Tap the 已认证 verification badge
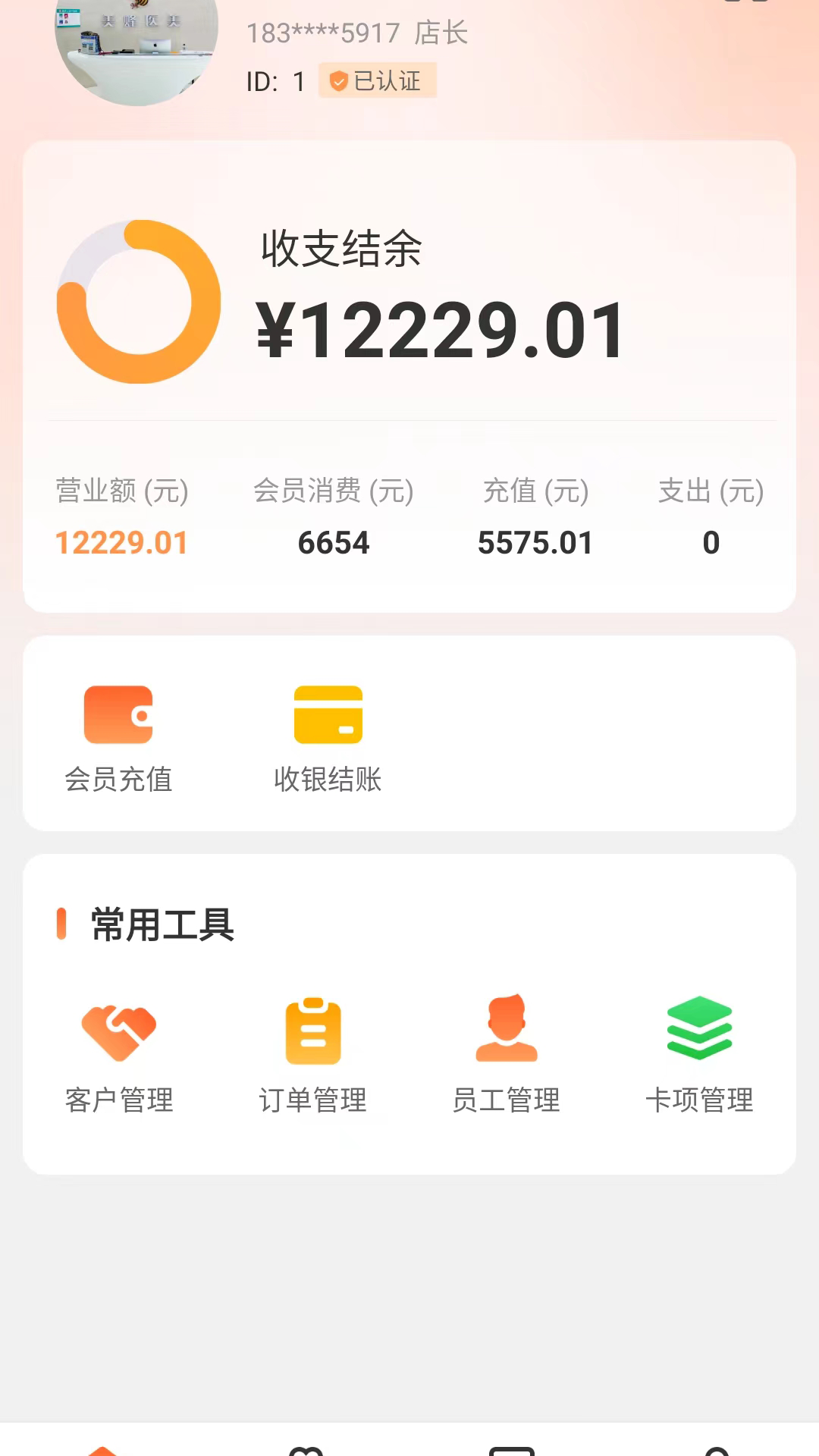Viewport: 819px width, 1456px height. coord(377,80)
